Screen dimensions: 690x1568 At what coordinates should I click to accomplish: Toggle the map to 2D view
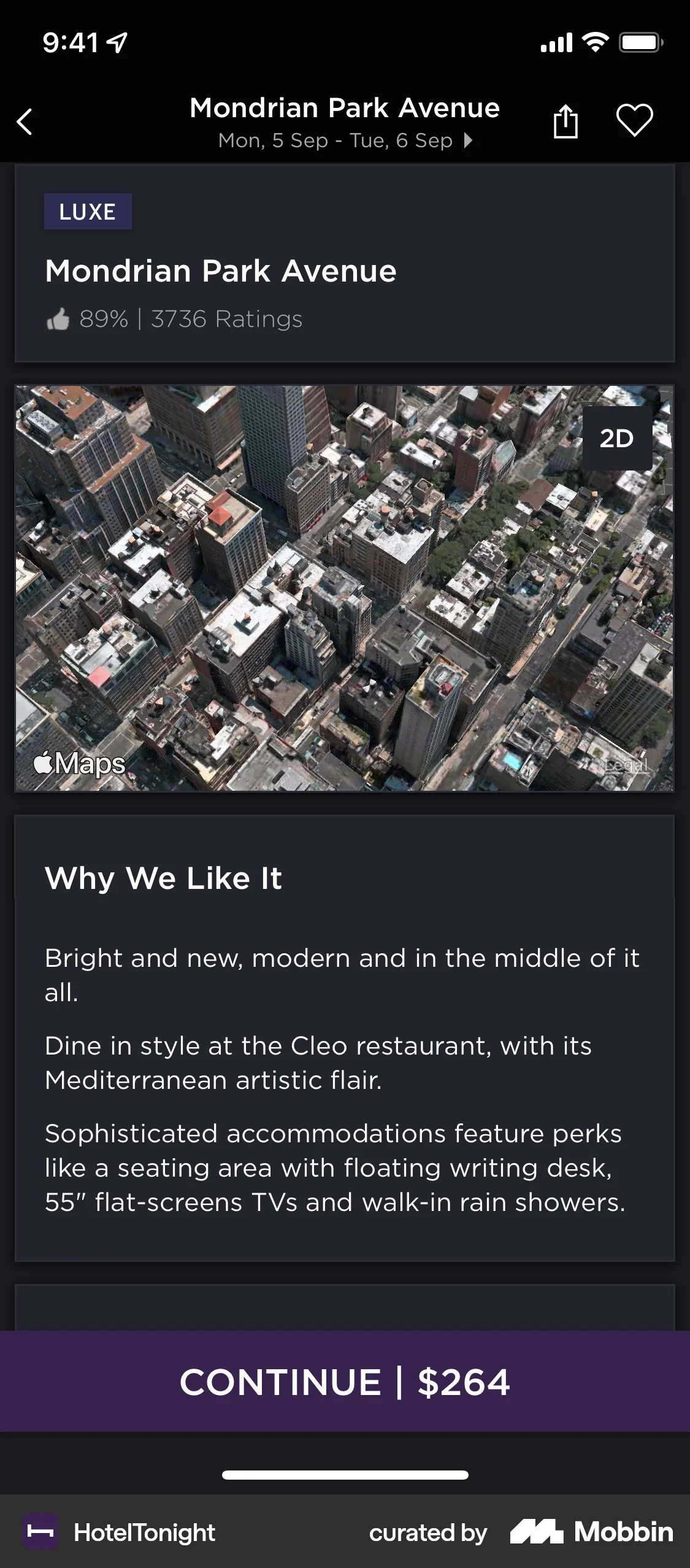click(617, 437)
